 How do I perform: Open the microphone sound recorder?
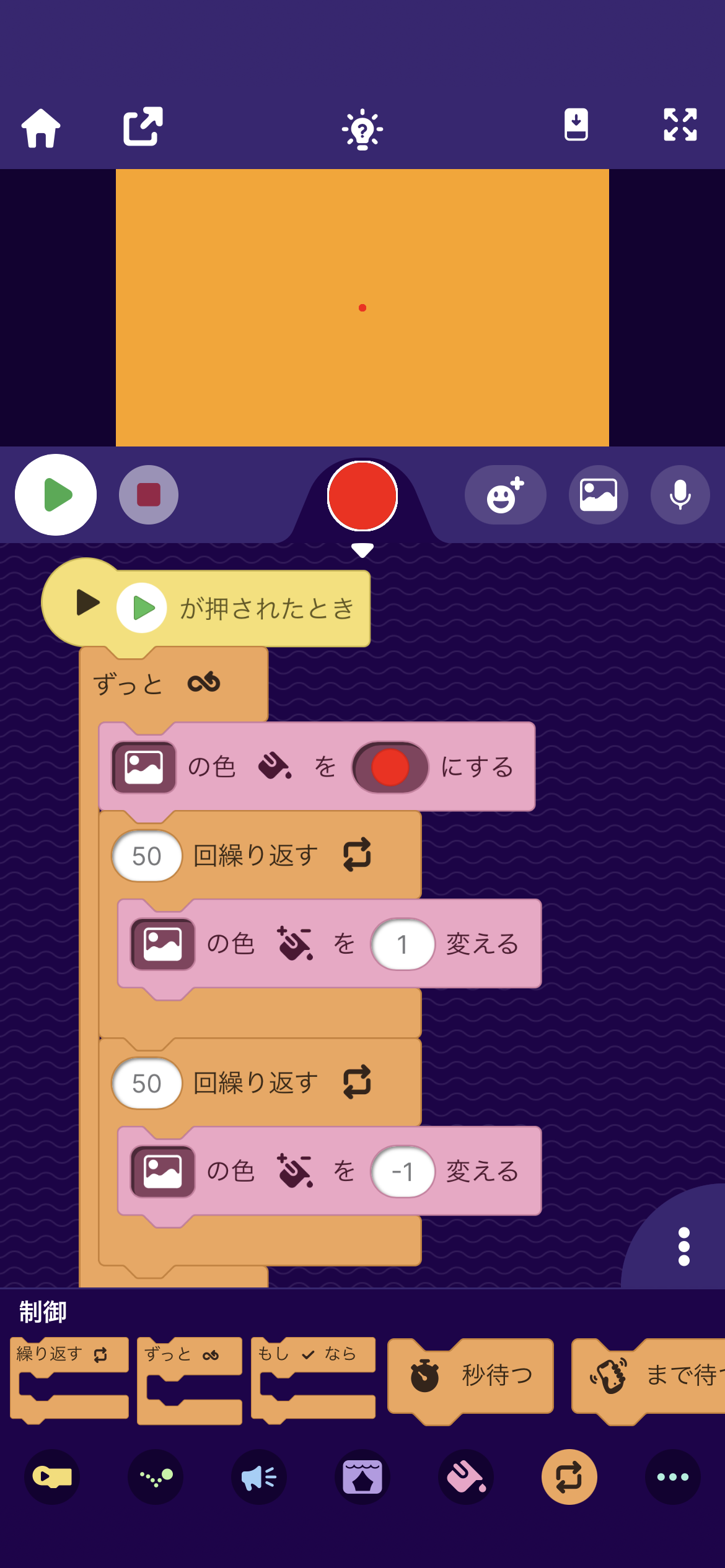point(680,495)
